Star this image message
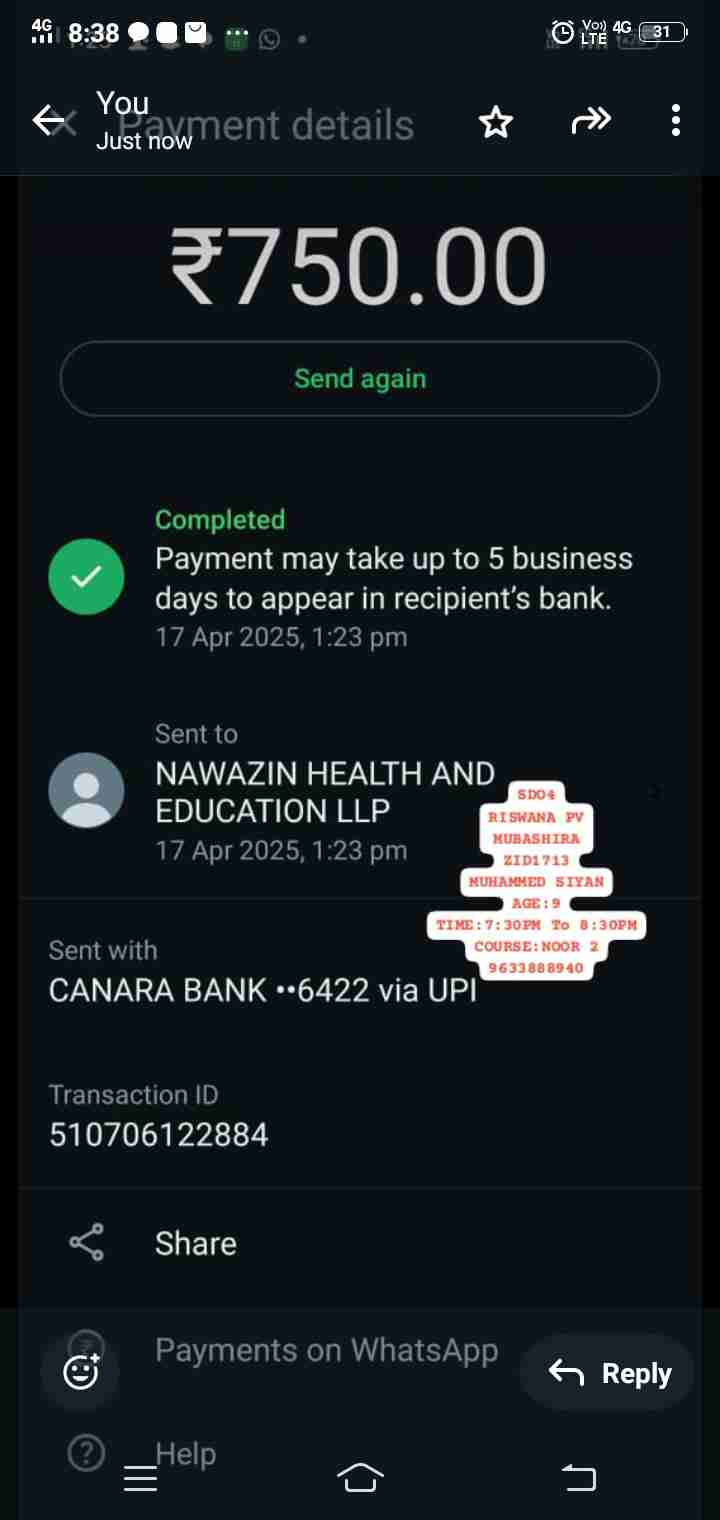This screenshot has width=720, height=1520. pos(495,122)
